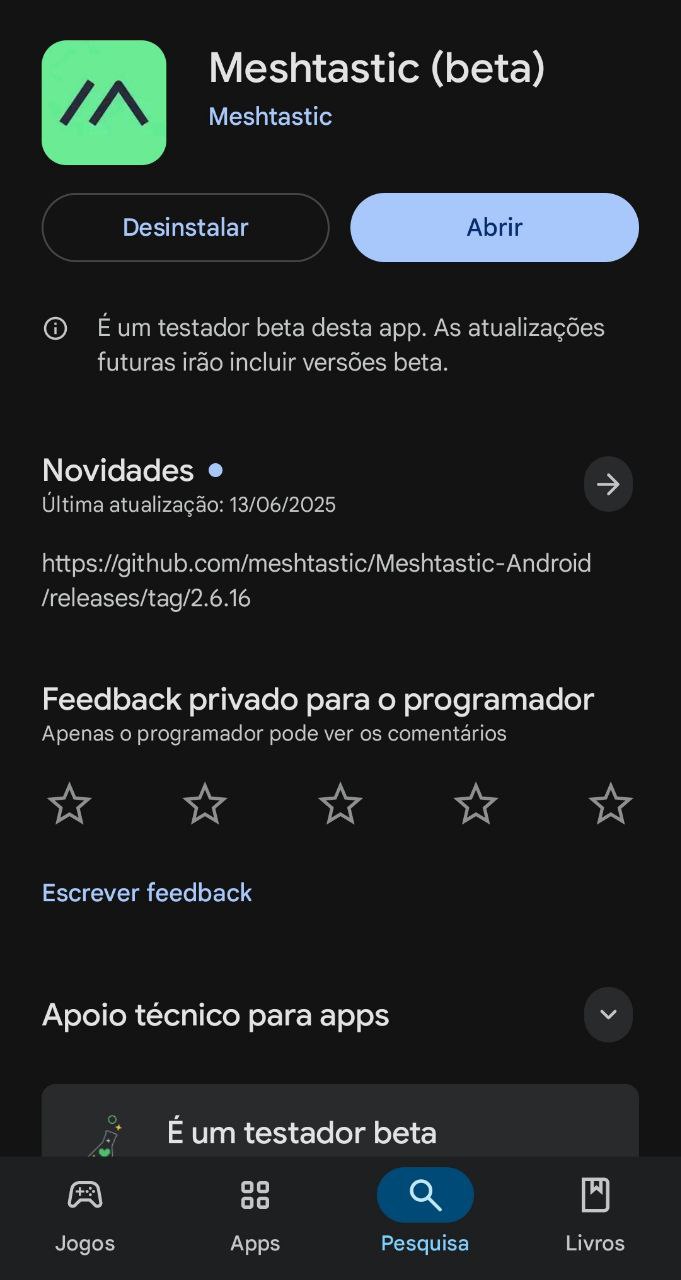Open the Novidades details arrow
The width and height of the screenshot is (681, 1280).
tap(608, 484)
